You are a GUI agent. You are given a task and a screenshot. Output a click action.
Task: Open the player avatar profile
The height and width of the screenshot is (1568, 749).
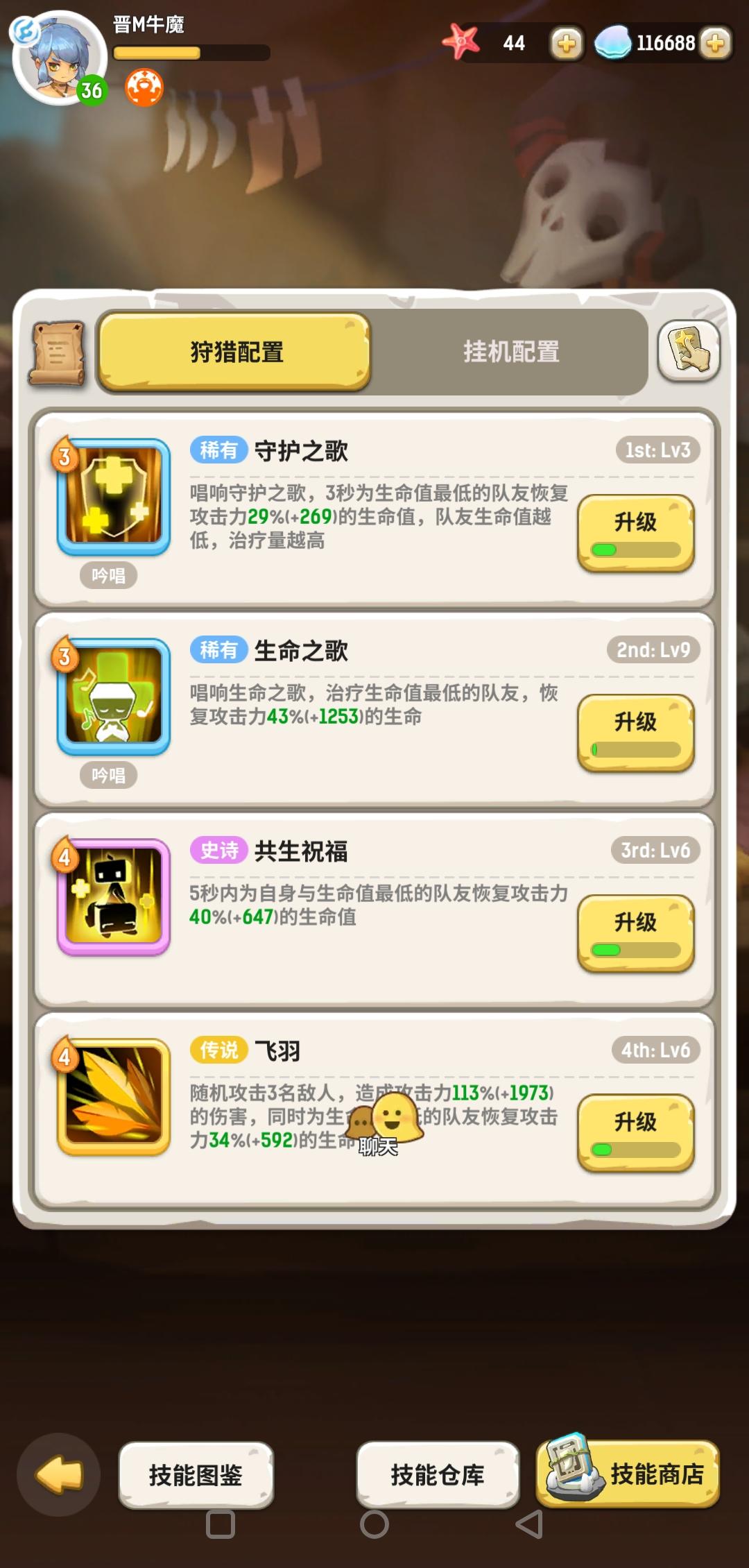point(60,58)
